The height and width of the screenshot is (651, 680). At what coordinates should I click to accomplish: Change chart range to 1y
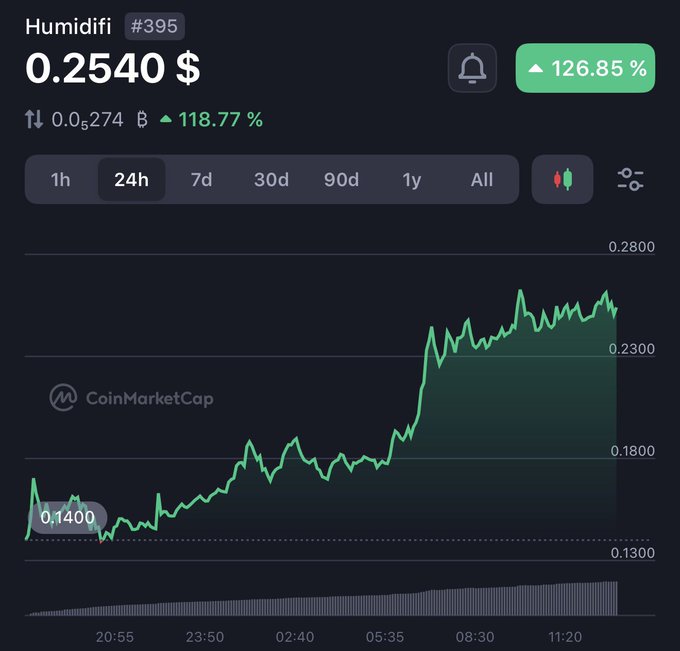(x=412, y=180)
